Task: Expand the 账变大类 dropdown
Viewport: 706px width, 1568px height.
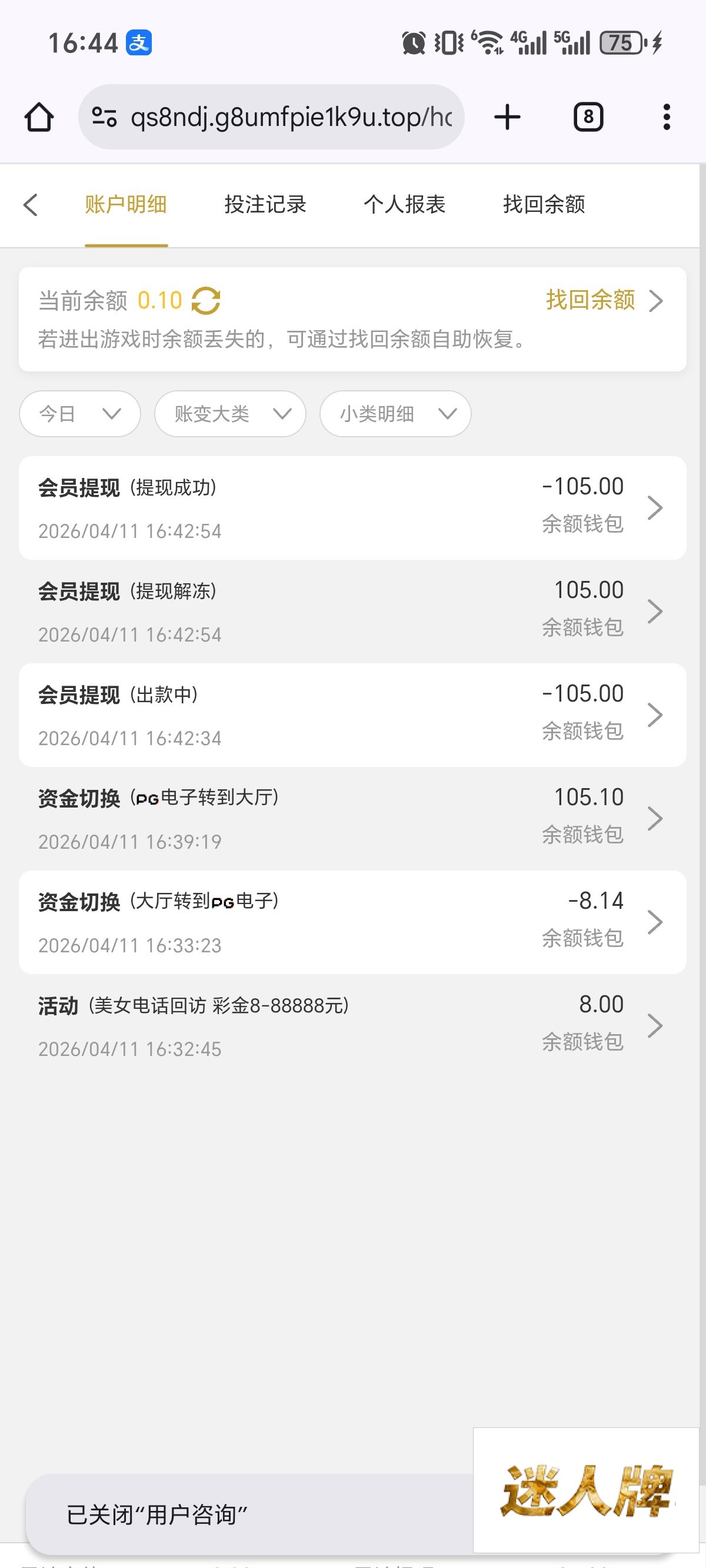Action: 230,414
